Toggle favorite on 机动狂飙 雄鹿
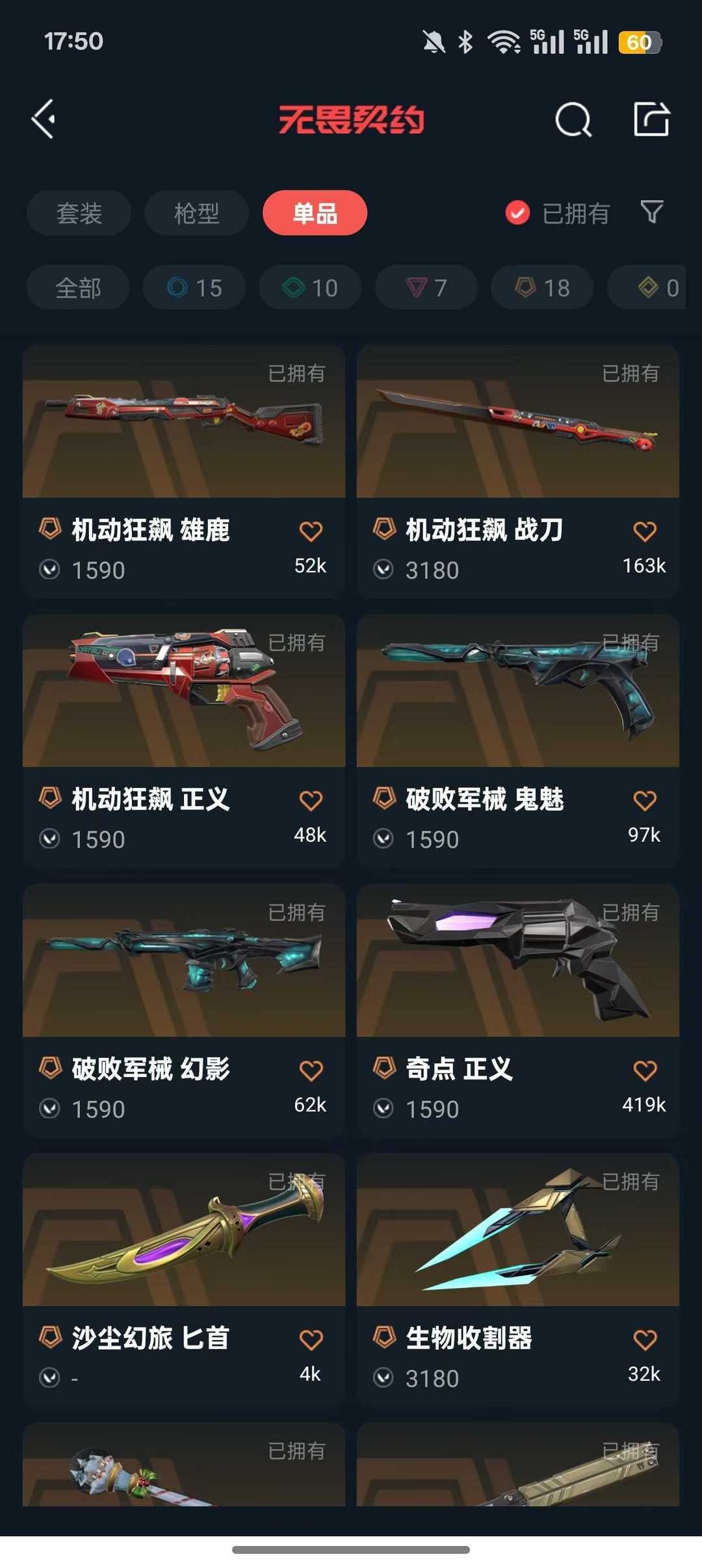 click(x=311, y=531)
